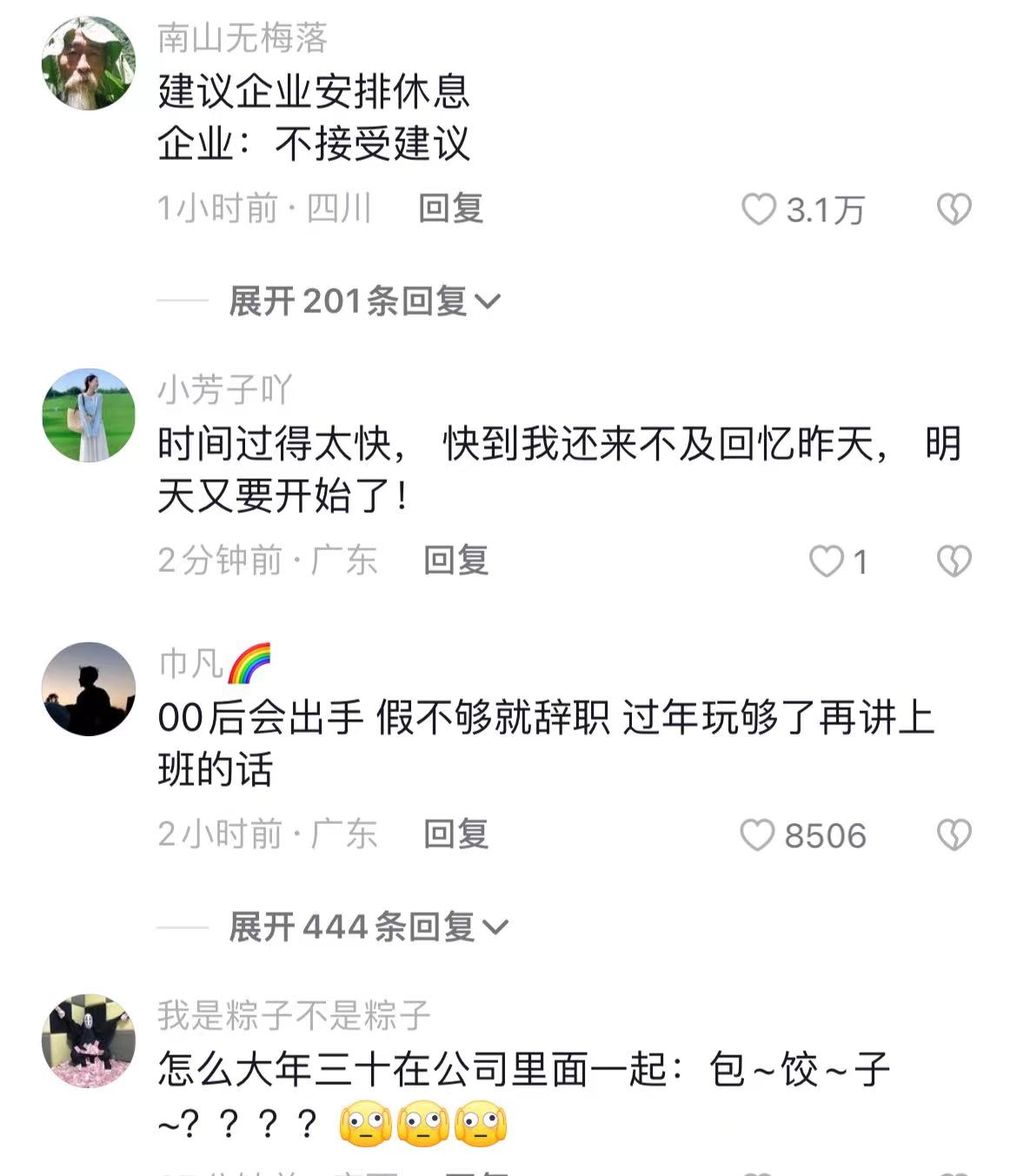The height and width of the screenshot is (1176, 1017).
Task: Dislike 小芳子吖's comment
Action: click(954, 561)
